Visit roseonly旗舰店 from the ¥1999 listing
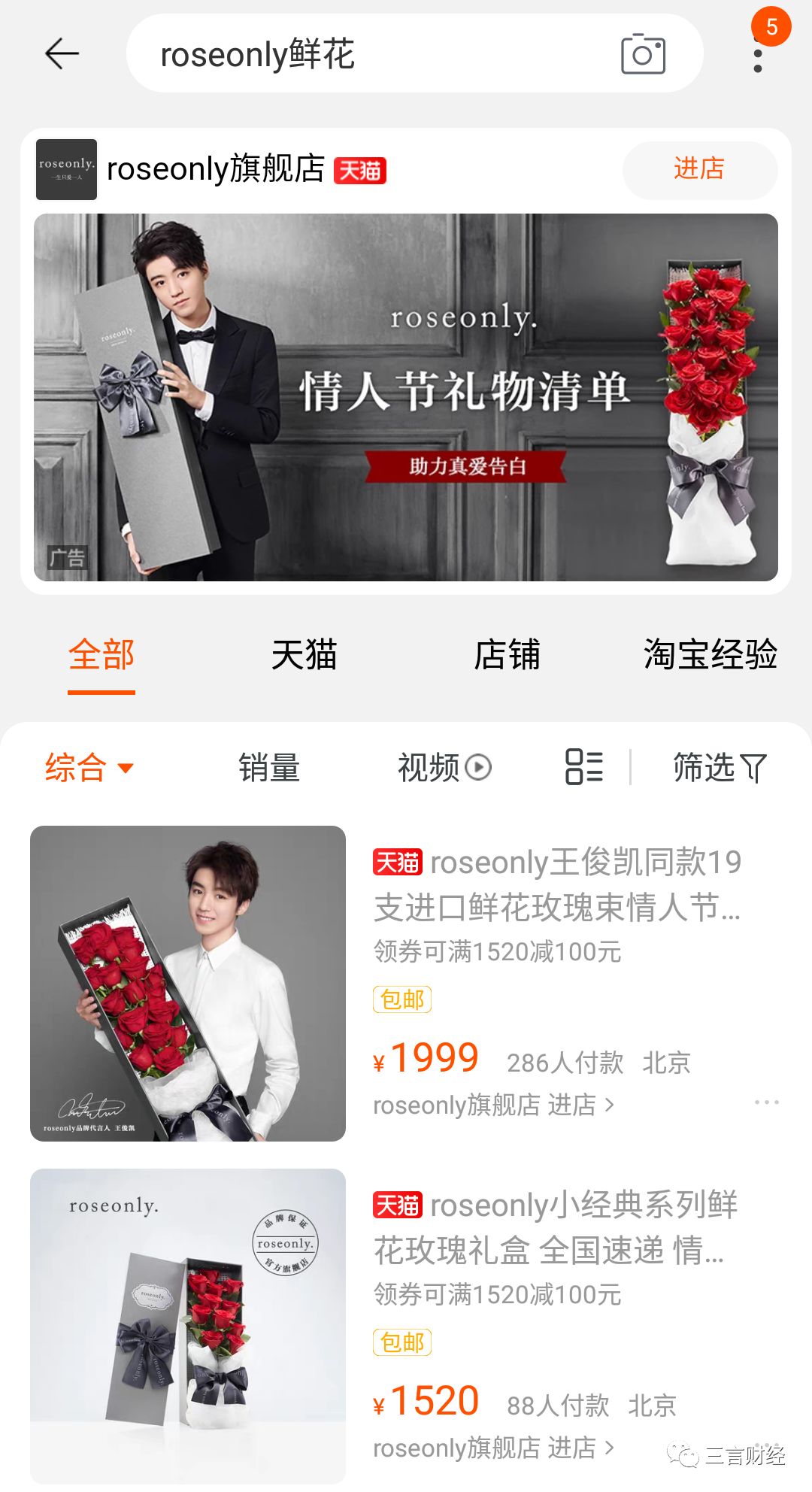Screen dimensions: 812x1492 tap(493, 1105)
